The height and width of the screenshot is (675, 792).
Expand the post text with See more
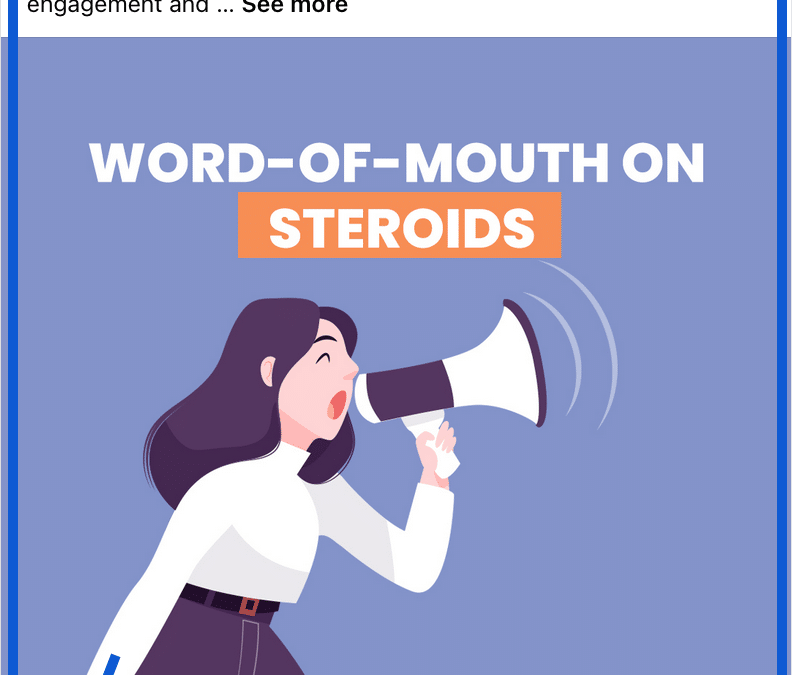(294, 7)
